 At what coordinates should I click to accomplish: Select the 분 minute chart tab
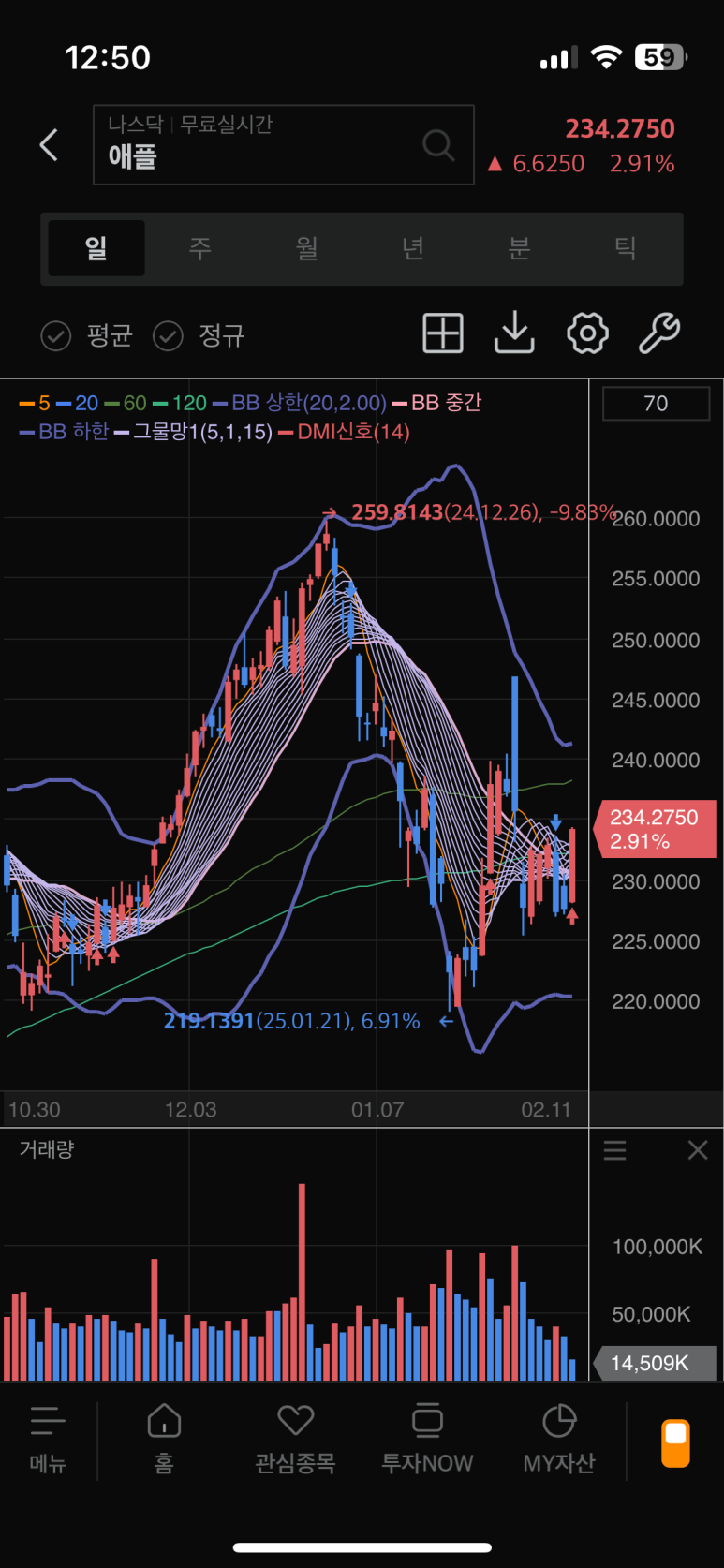pos(519,248)
